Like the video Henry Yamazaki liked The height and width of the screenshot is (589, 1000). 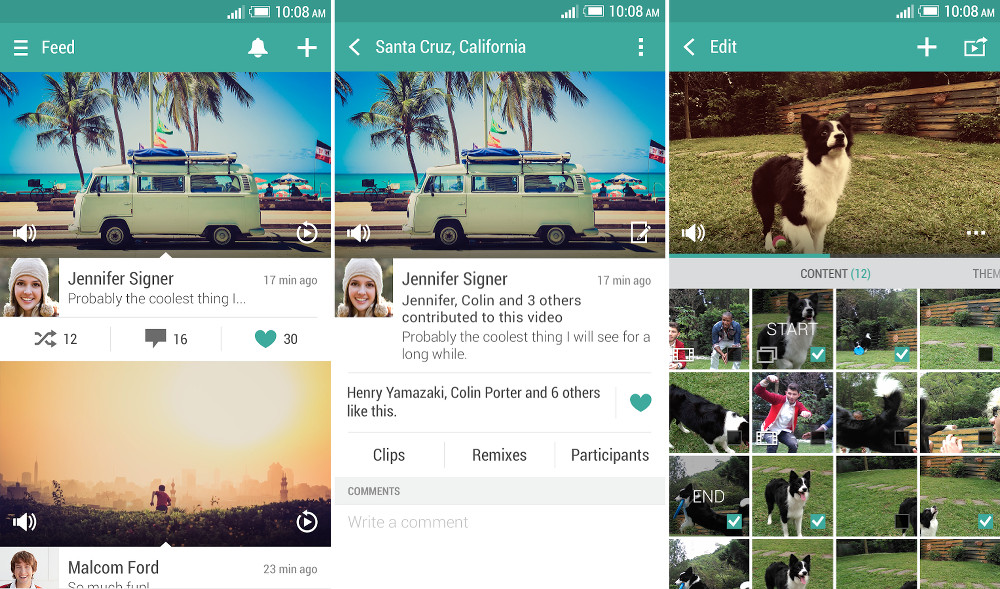click(640, 402)
